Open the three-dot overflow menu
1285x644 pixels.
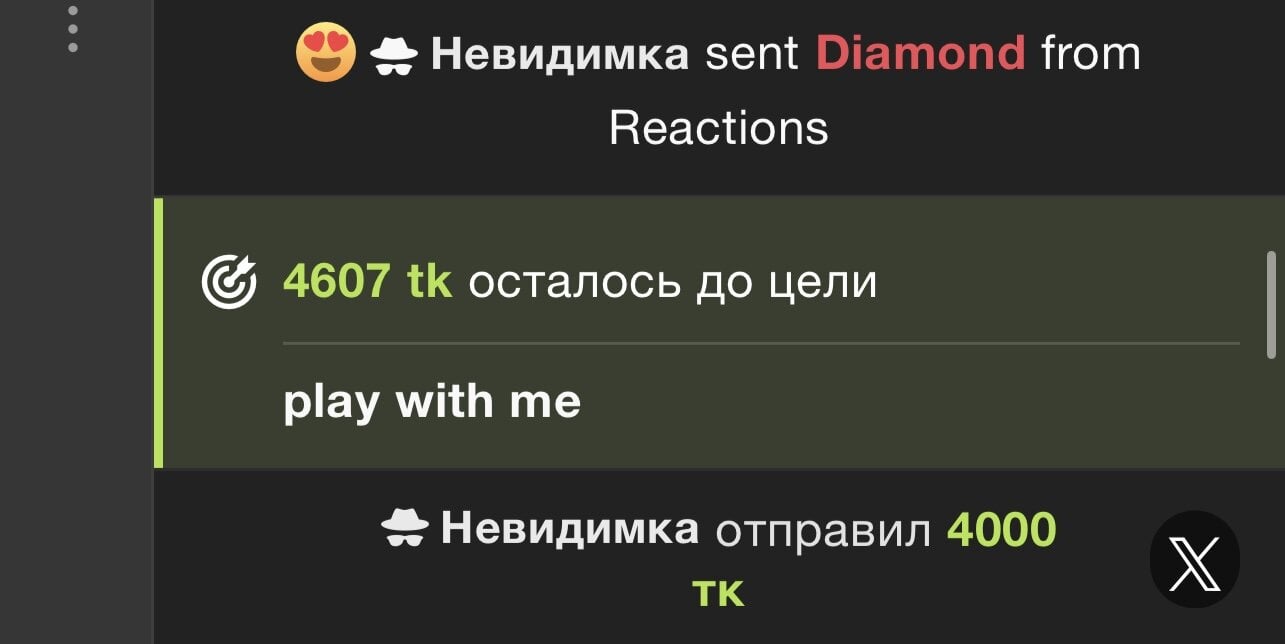tap(73, 28)
